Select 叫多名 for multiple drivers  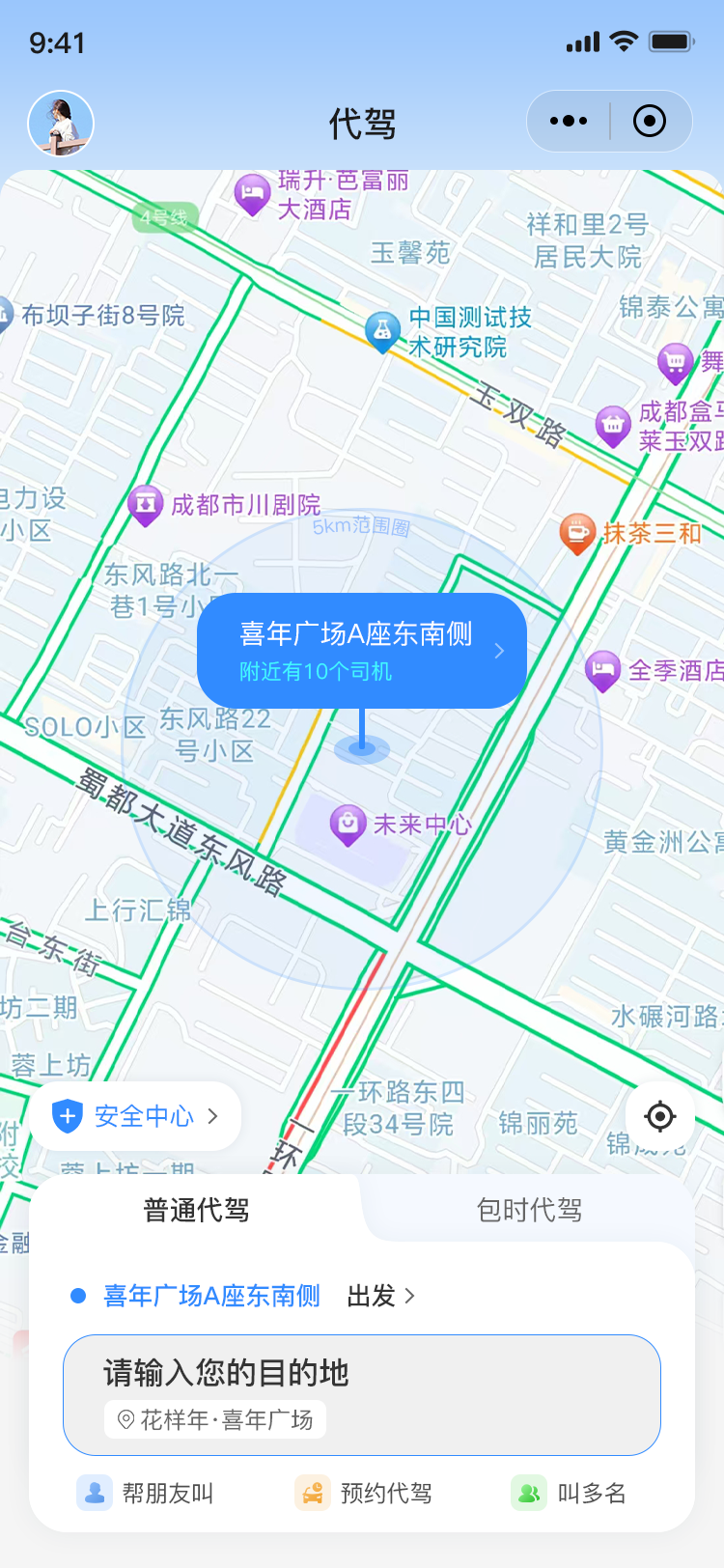tap(570, 1494)
